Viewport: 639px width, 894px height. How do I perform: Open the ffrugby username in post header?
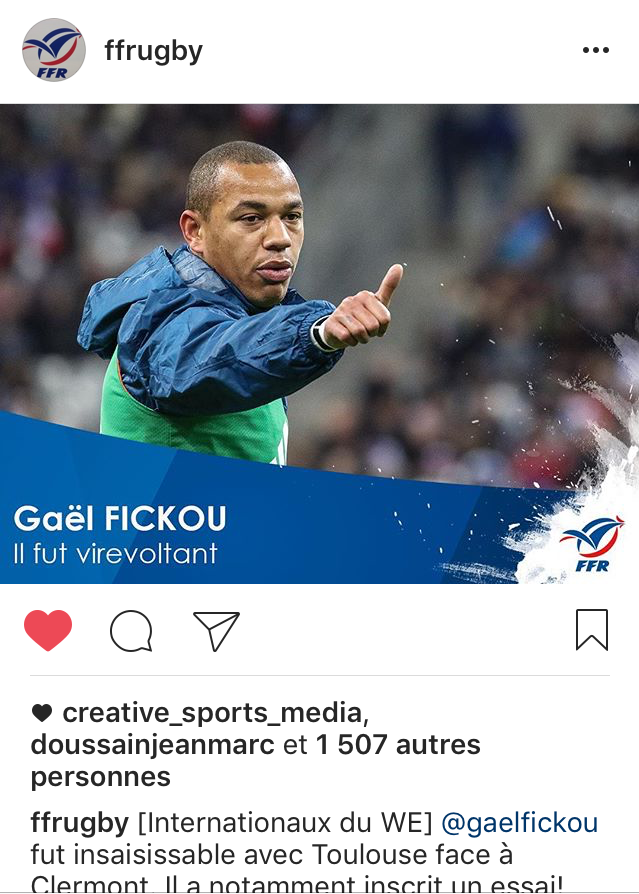(153, 50)
